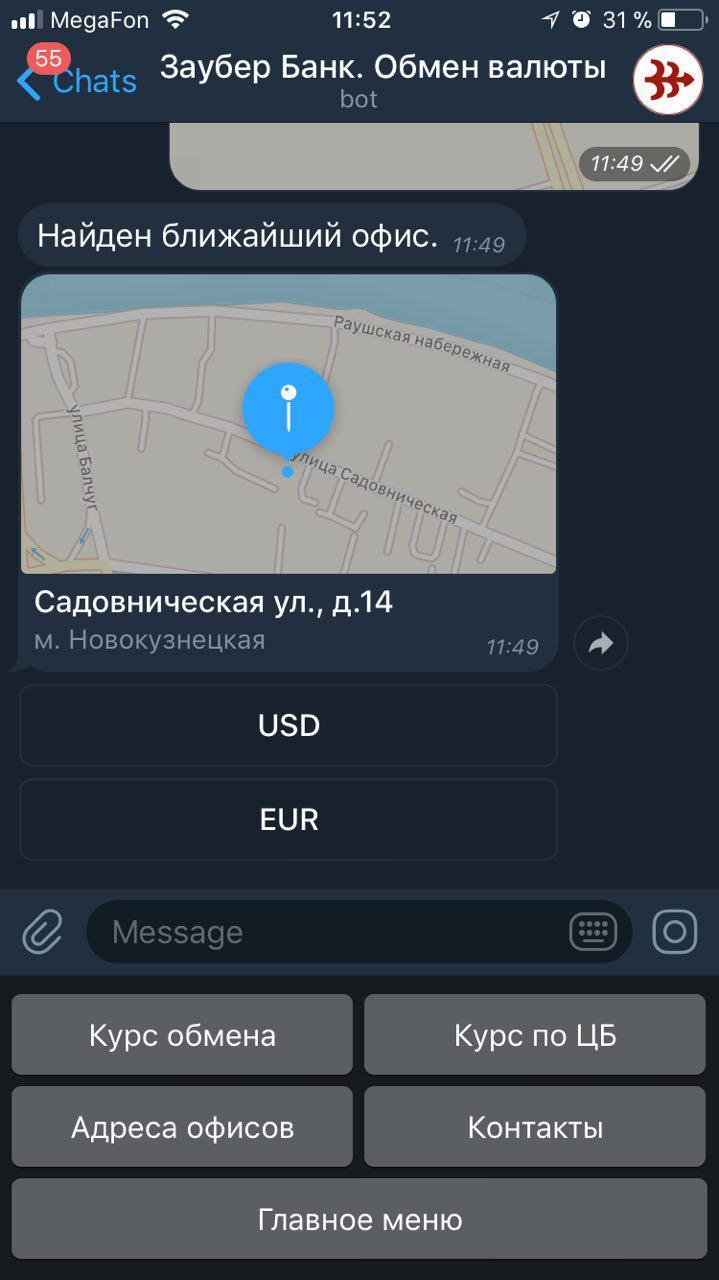Go back to the Chats list

click(x=75, y=80)
